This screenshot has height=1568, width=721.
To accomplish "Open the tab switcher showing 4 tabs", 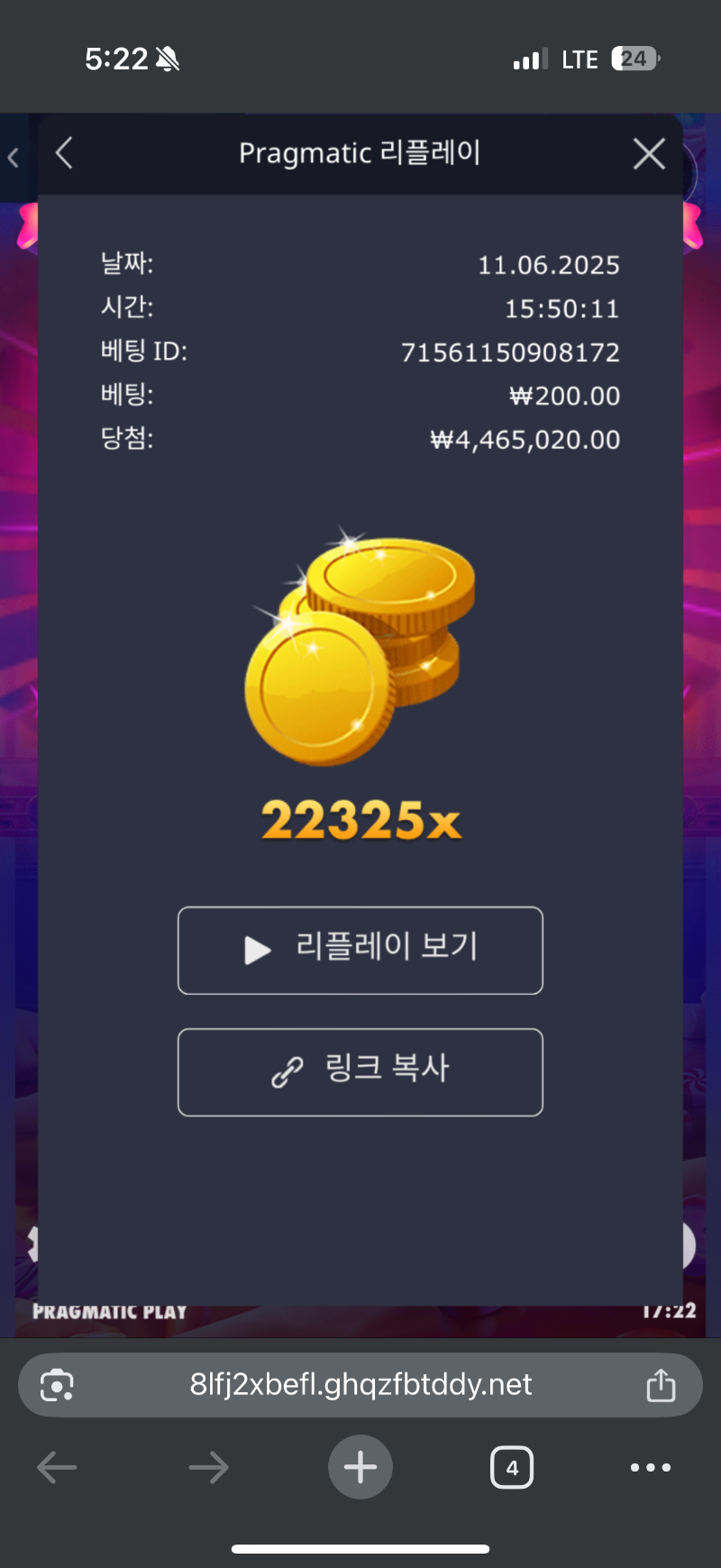I will tap(512, 1467).
